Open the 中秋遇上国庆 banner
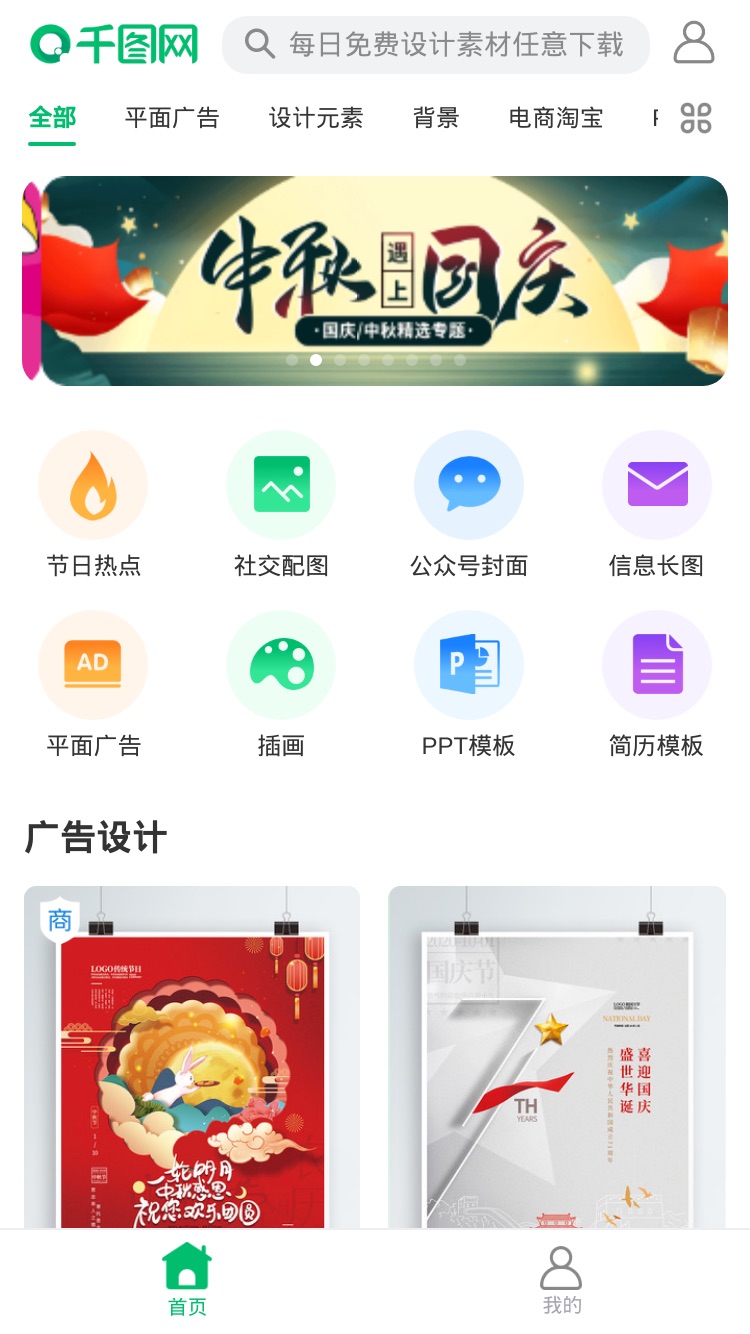The image size is (750, 1334). tap(384, 281)
